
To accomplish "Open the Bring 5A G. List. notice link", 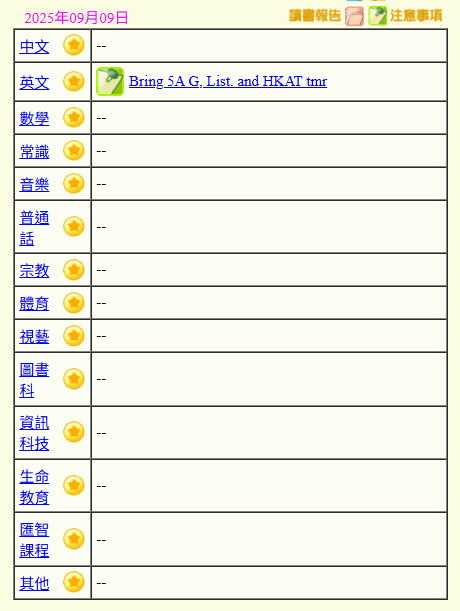I will click(x=228, y=81).
